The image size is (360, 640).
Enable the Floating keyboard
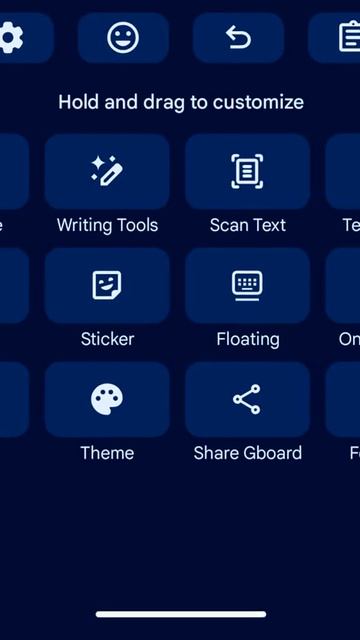pos(247,285)
